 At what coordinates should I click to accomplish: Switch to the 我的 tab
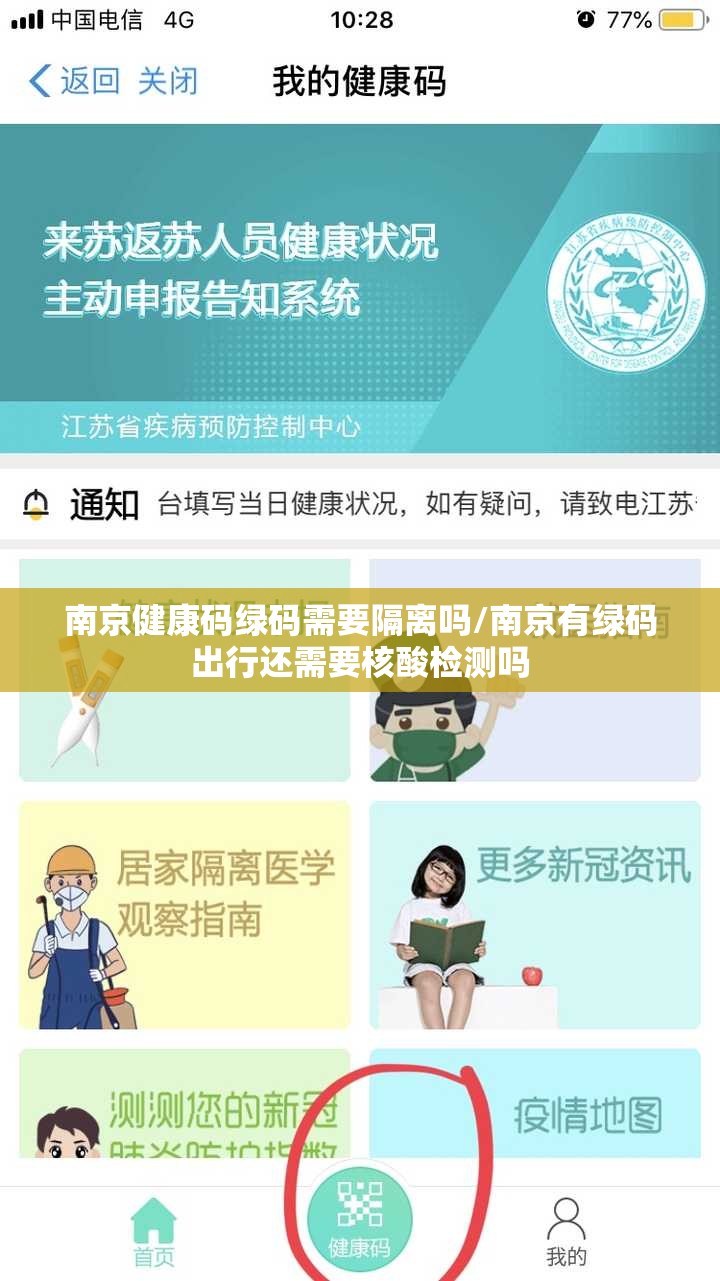tap(566, 1231)
